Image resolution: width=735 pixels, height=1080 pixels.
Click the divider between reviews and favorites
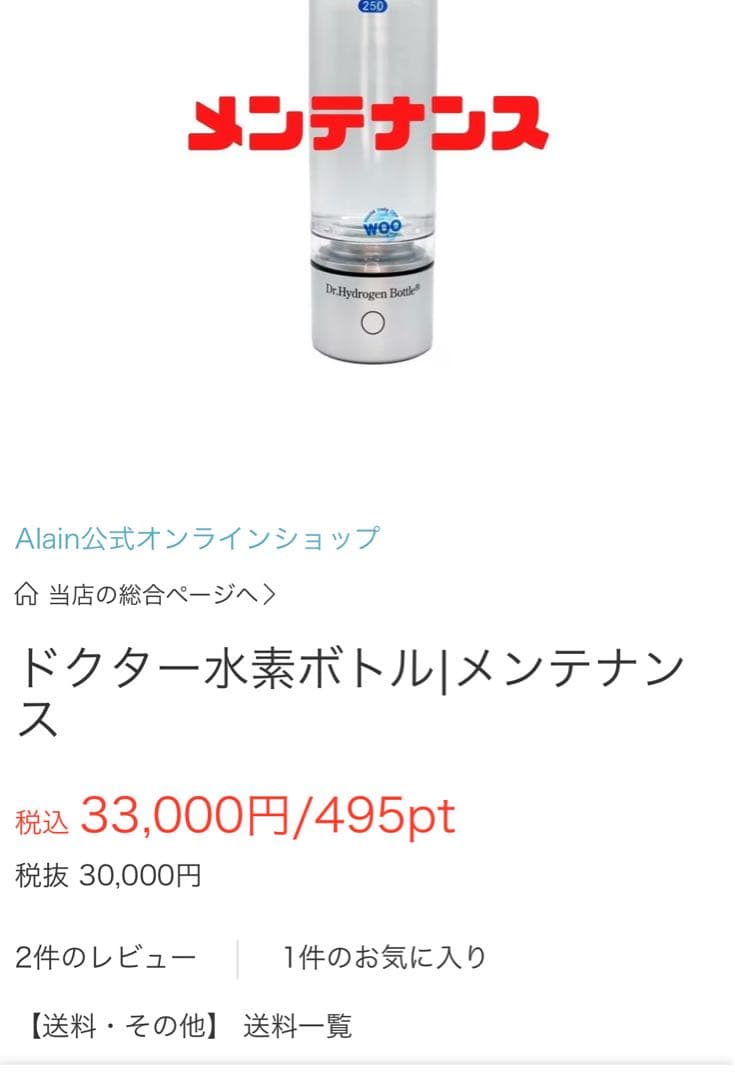point(236,955)
